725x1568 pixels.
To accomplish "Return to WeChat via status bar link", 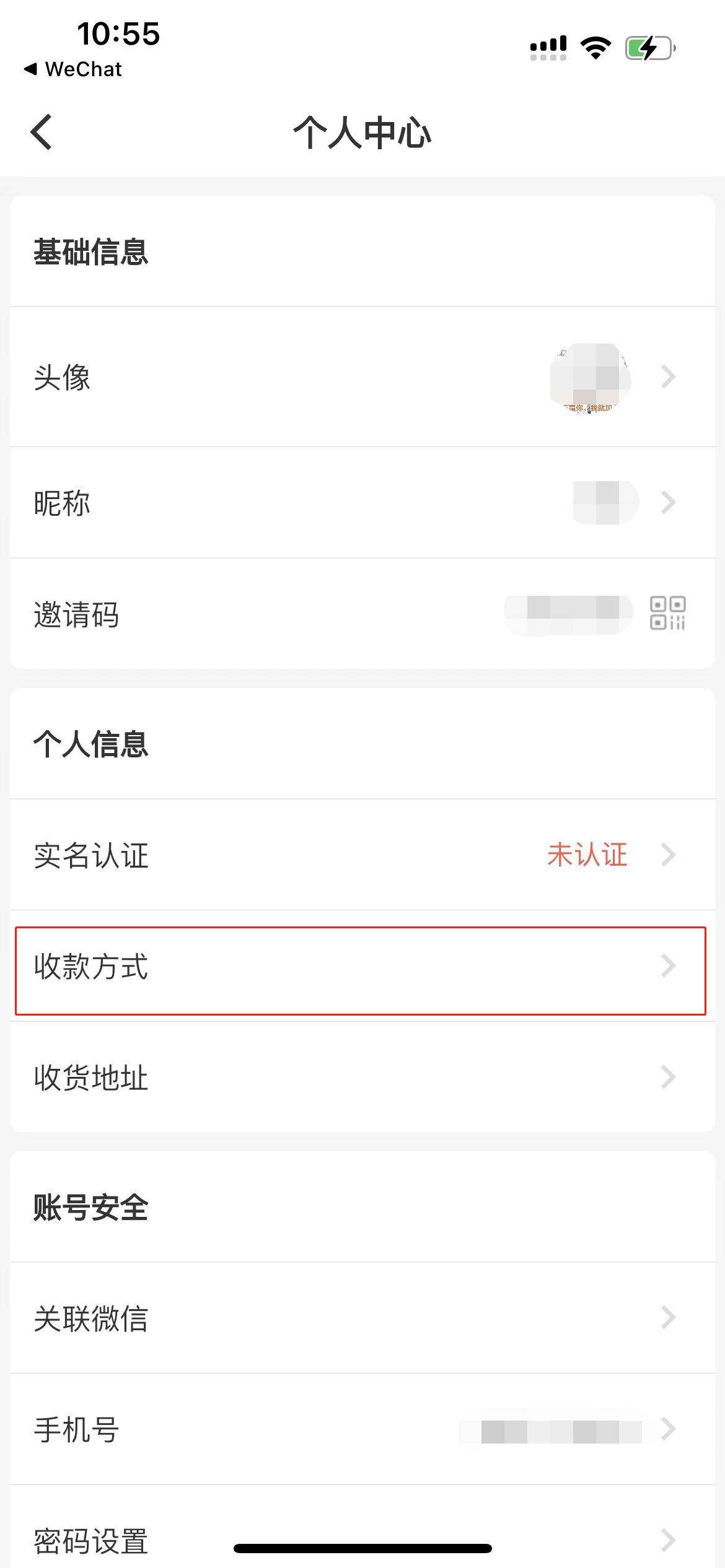I will tap(73, 69).
